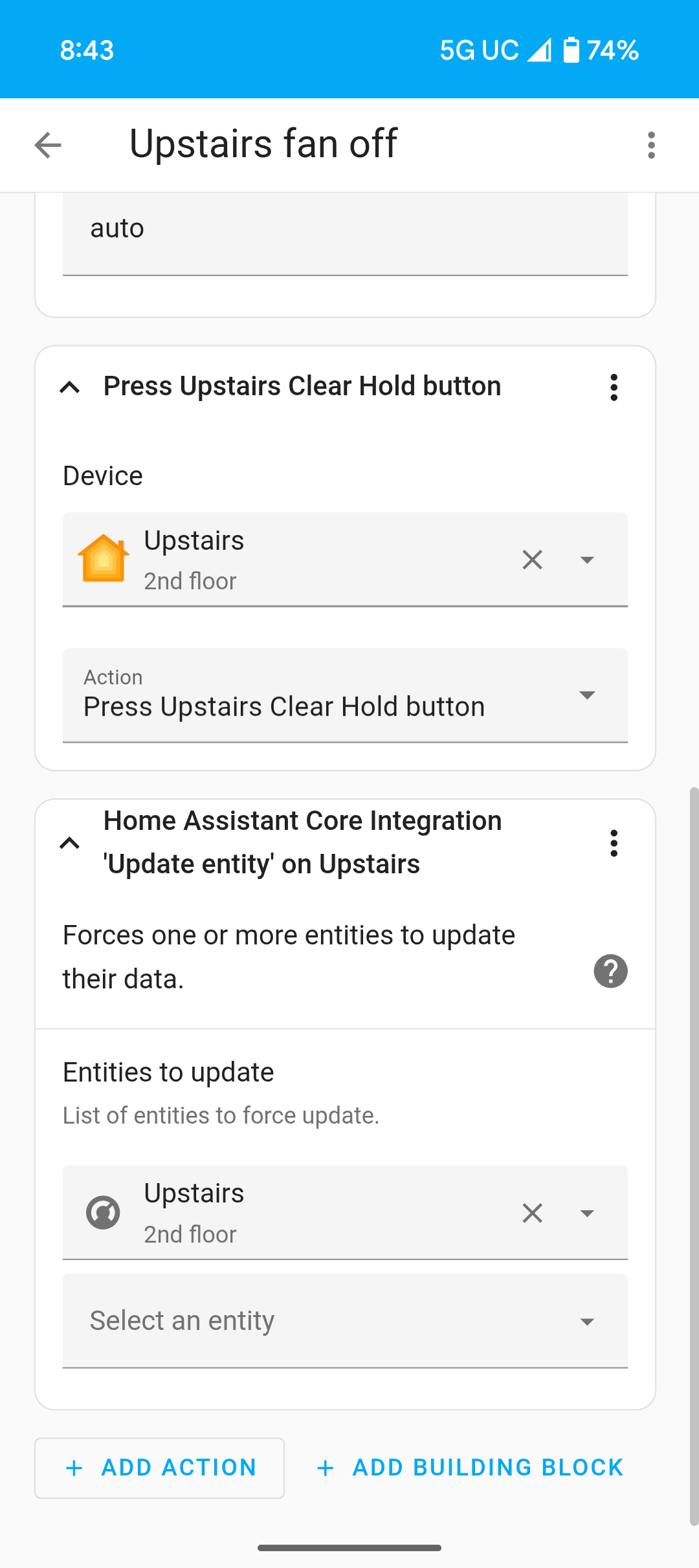The width and height of the screenshot is (699, 1568).
Task: Remove Upstairs from entities to update
Action: (x=532, y=1213)
